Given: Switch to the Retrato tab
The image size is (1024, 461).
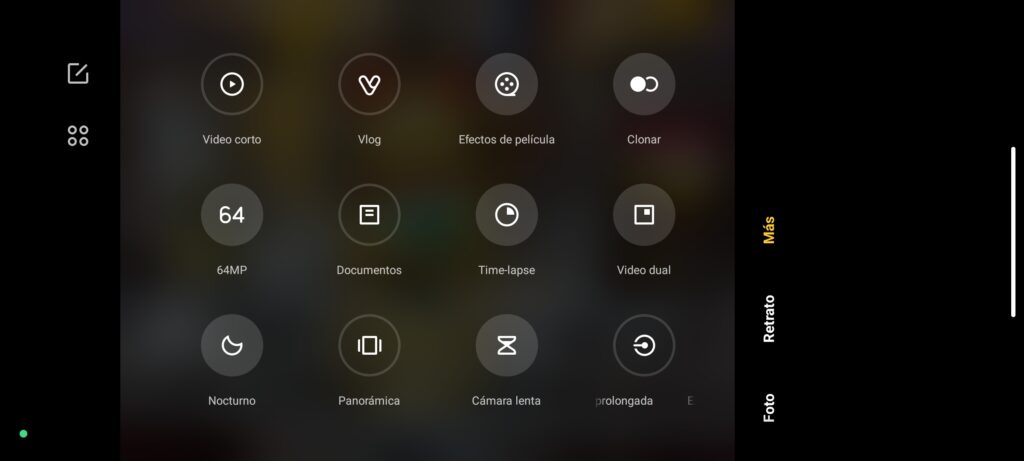Looking at the screenshot, I should pos(769,319).
